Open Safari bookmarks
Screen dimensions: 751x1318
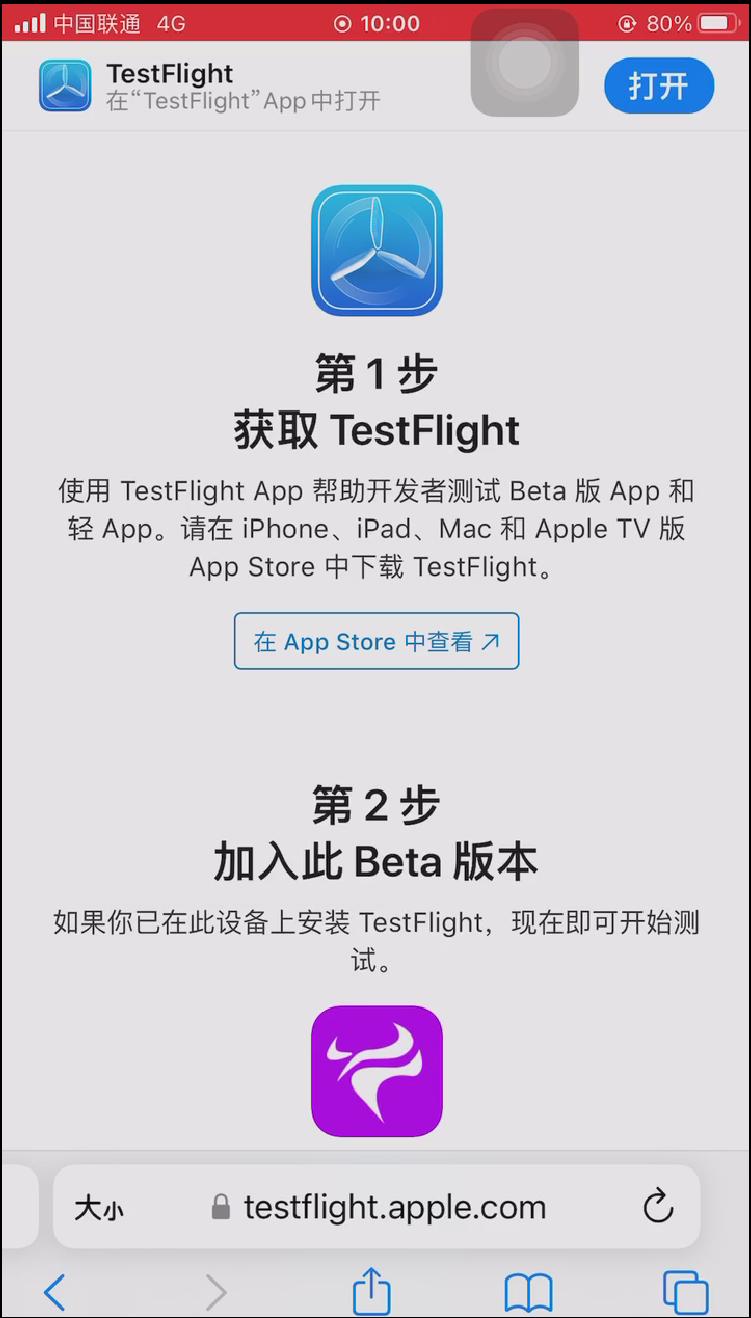click(x=528, y=1292)
